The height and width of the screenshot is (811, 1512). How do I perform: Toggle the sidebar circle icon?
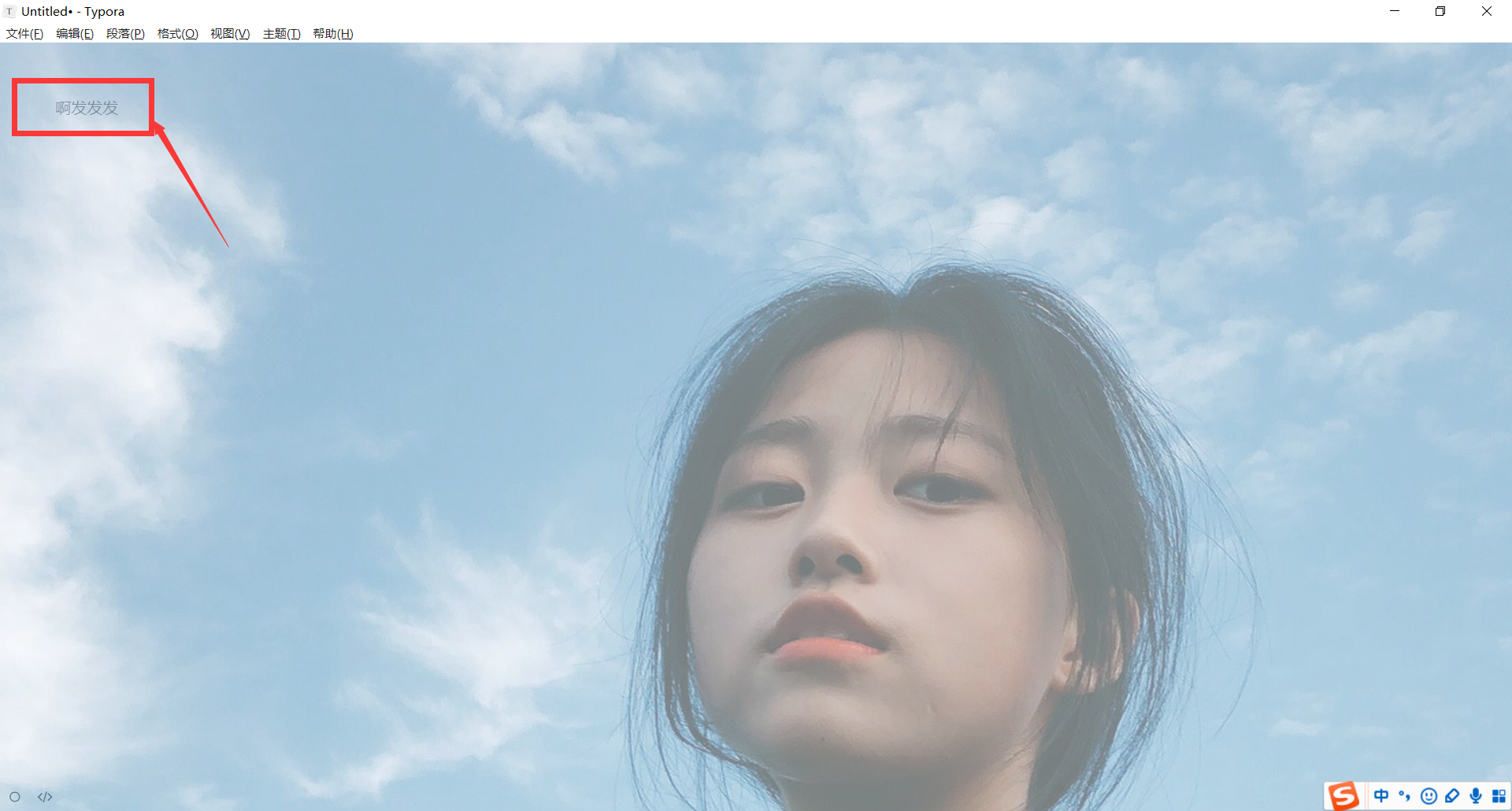pos(15,797)
